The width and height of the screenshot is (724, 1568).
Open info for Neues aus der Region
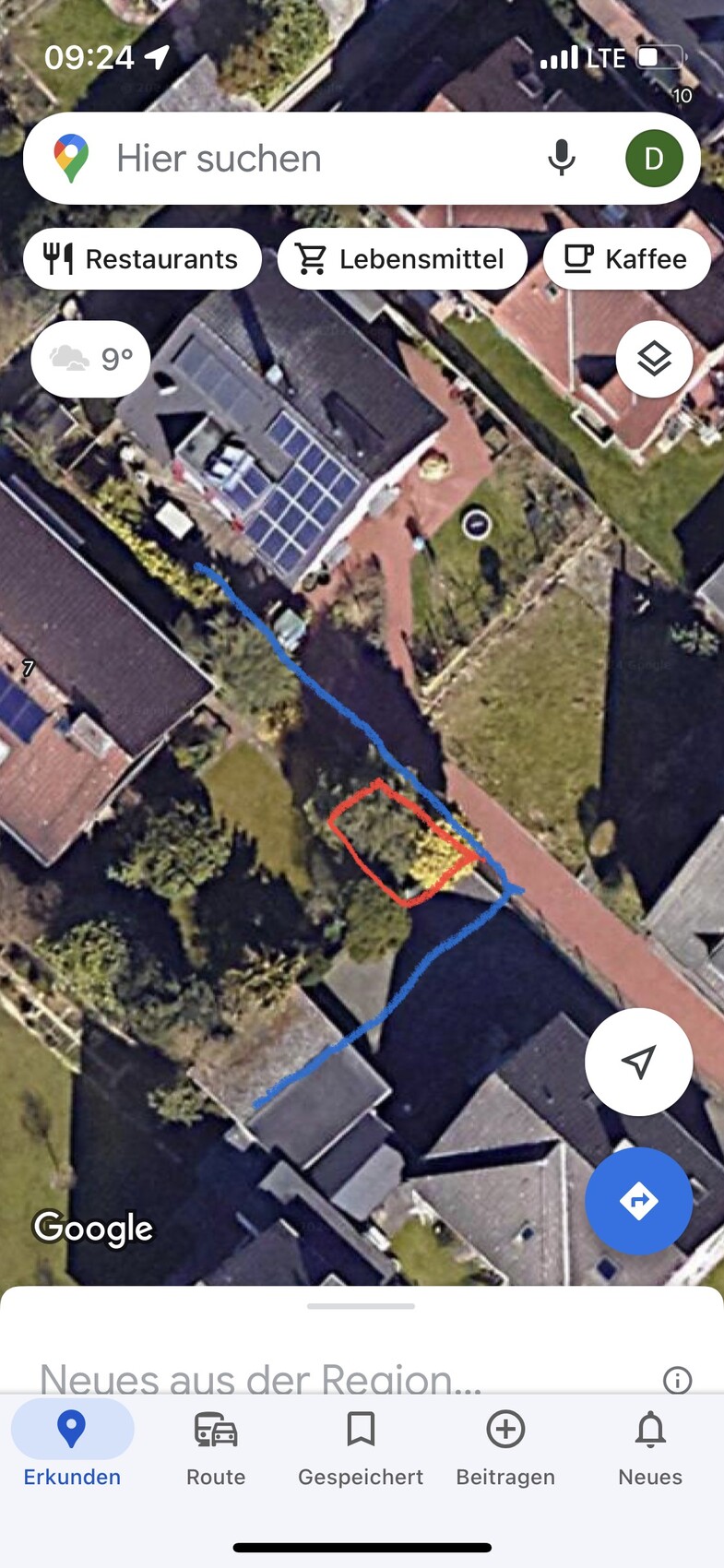[x=677, y=1380]
